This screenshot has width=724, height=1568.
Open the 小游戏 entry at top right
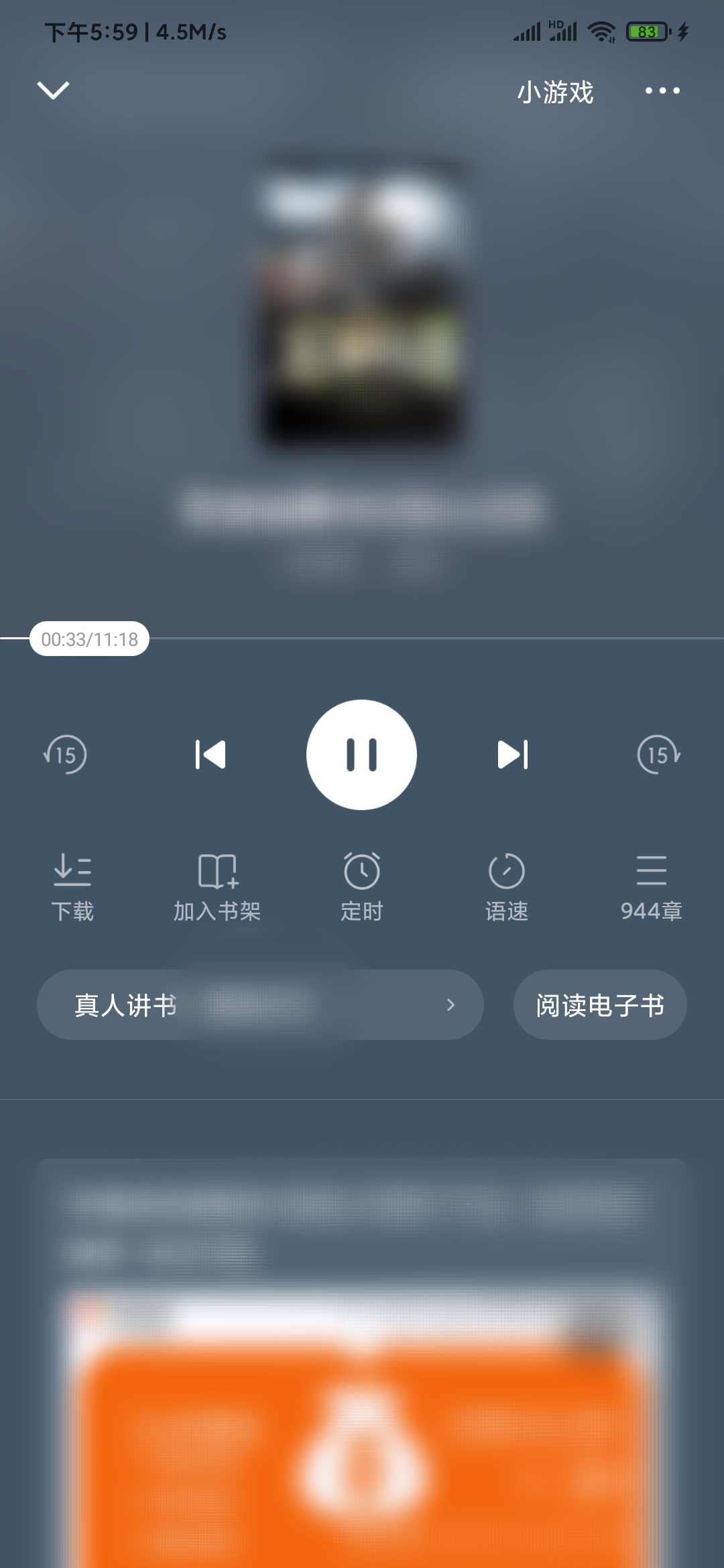click(556, 93)
